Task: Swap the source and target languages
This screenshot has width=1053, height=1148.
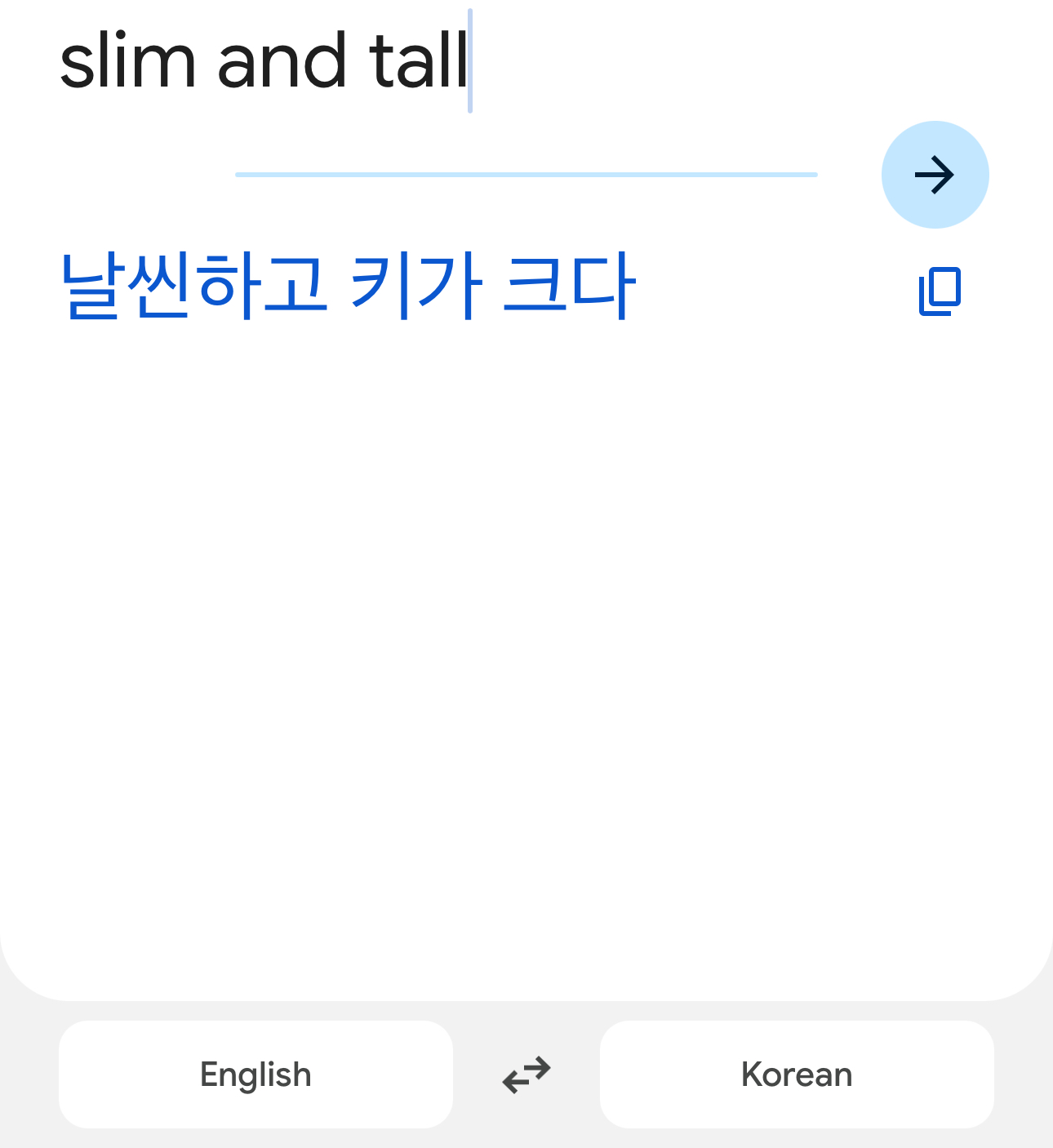Action: (x=526, y=1075)
